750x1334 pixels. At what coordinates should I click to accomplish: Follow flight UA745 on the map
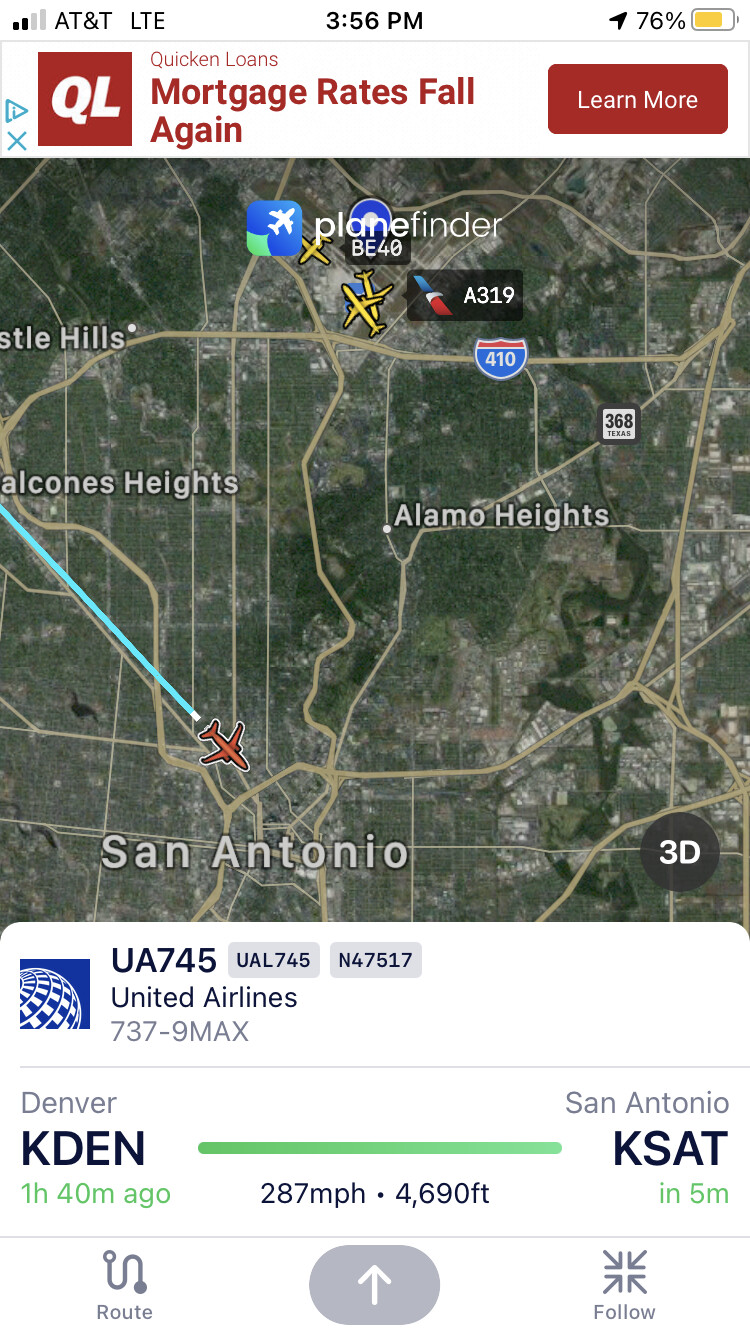624,1284
